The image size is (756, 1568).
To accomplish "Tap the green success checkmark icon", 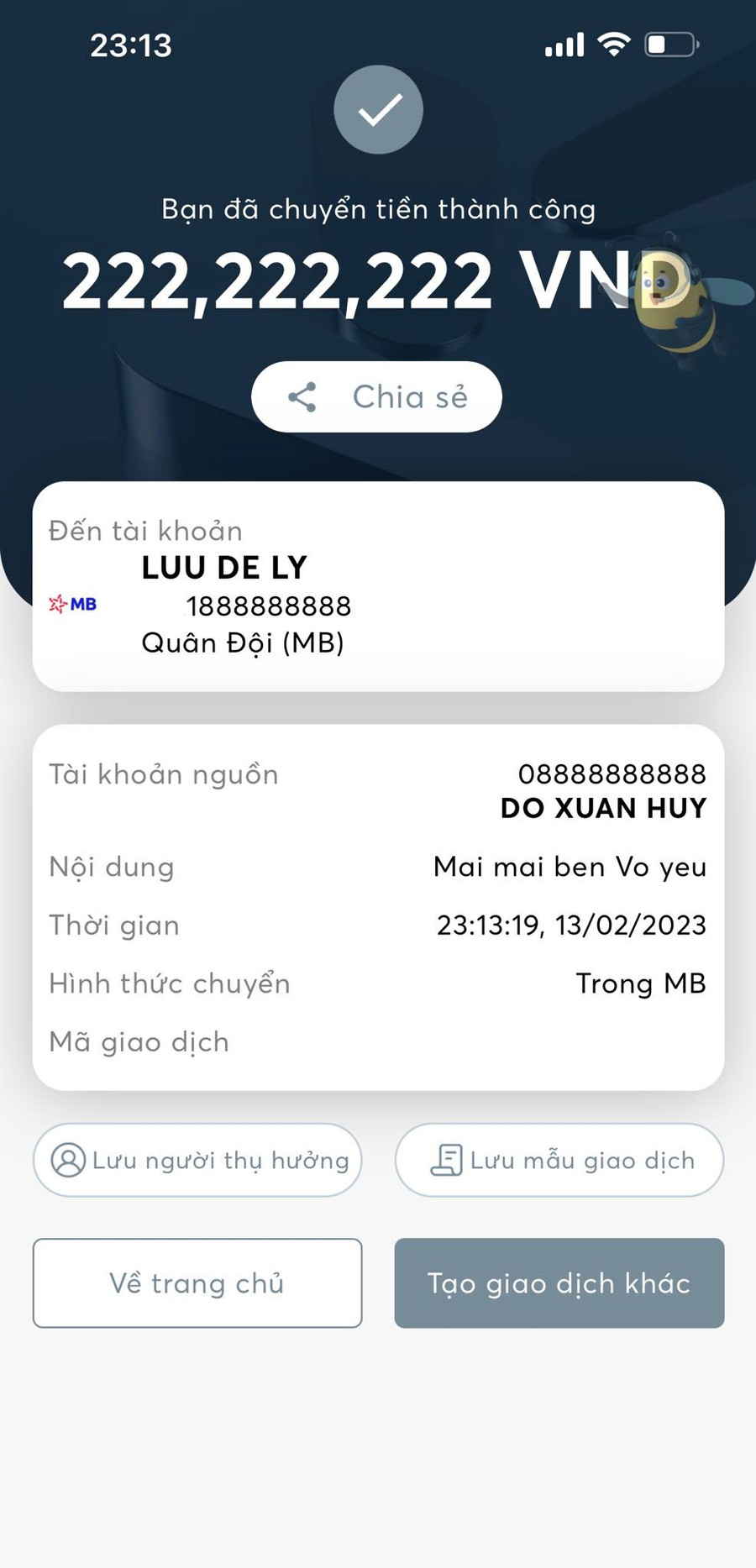I will click(x=378, y=110).
